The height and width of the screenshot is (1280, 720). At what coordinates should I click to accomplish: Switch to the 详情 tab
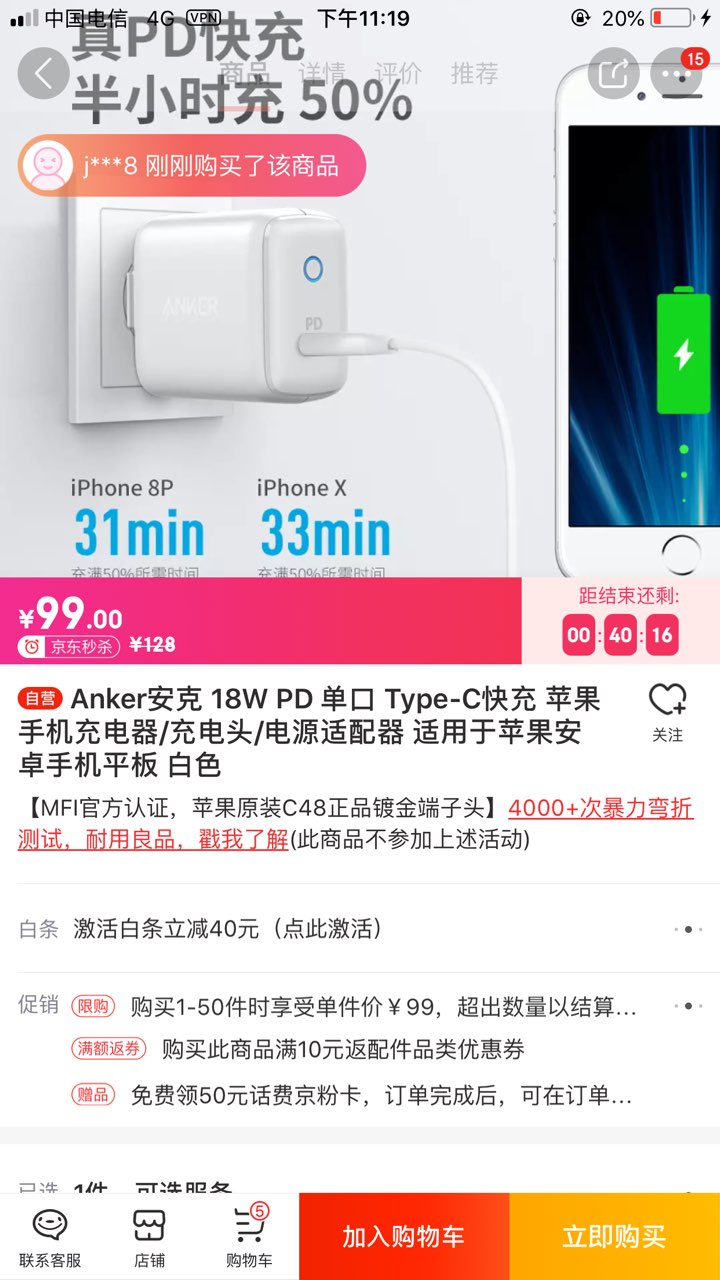321,73
